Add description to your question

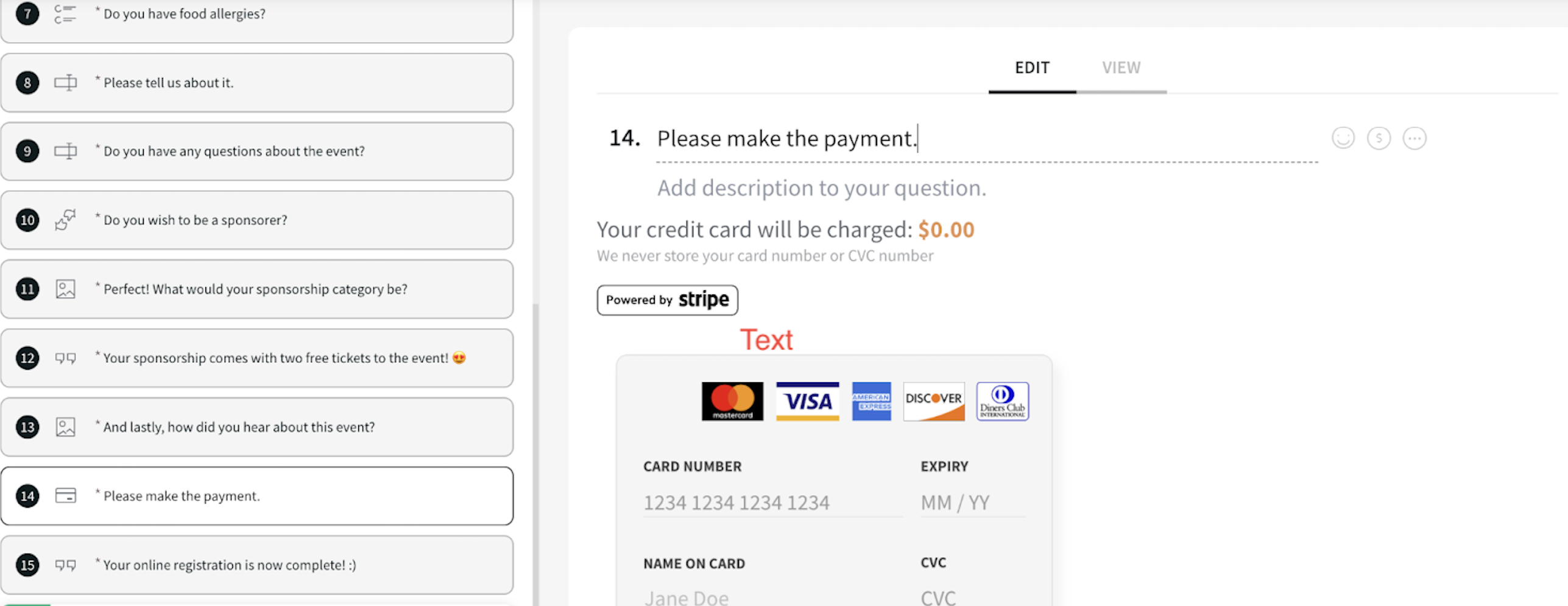[821, 188]
